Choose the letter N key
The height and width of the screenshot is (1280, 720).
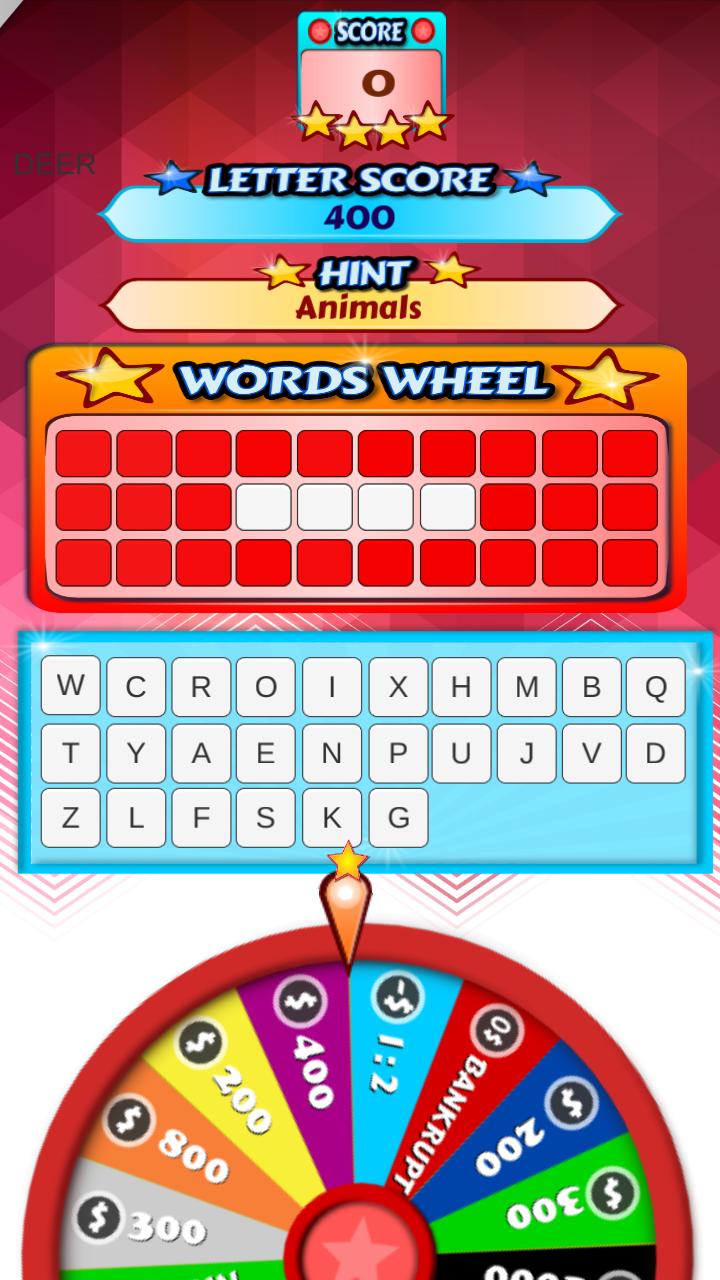[331, 753]
